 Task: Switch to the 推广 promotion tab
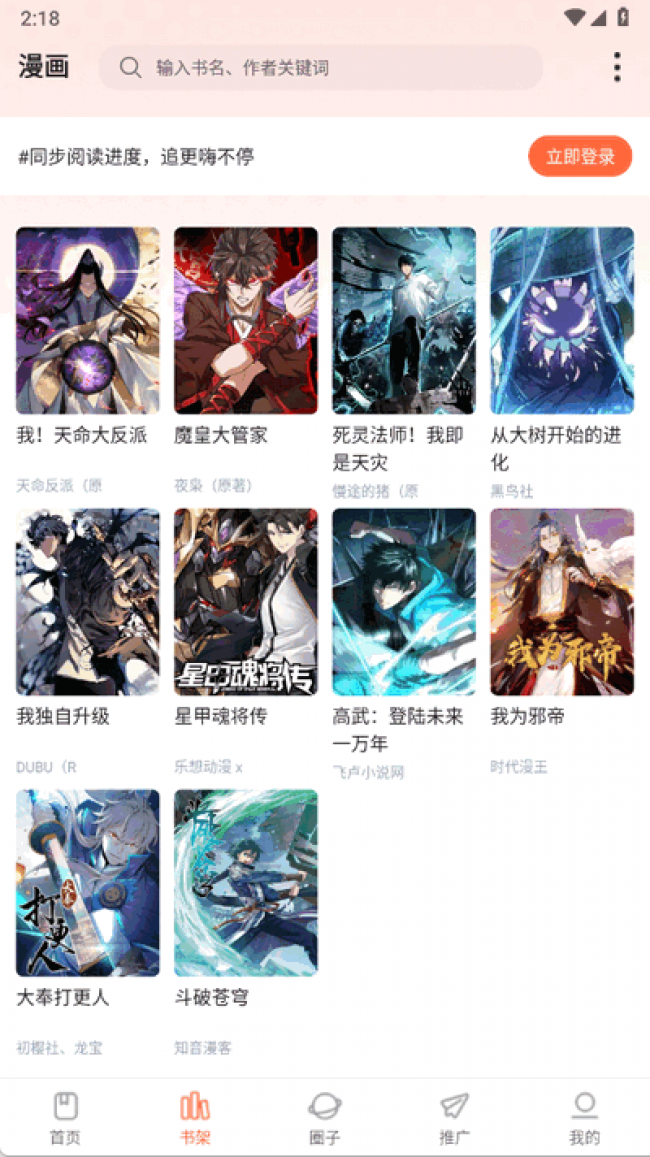pos(455,1118)
